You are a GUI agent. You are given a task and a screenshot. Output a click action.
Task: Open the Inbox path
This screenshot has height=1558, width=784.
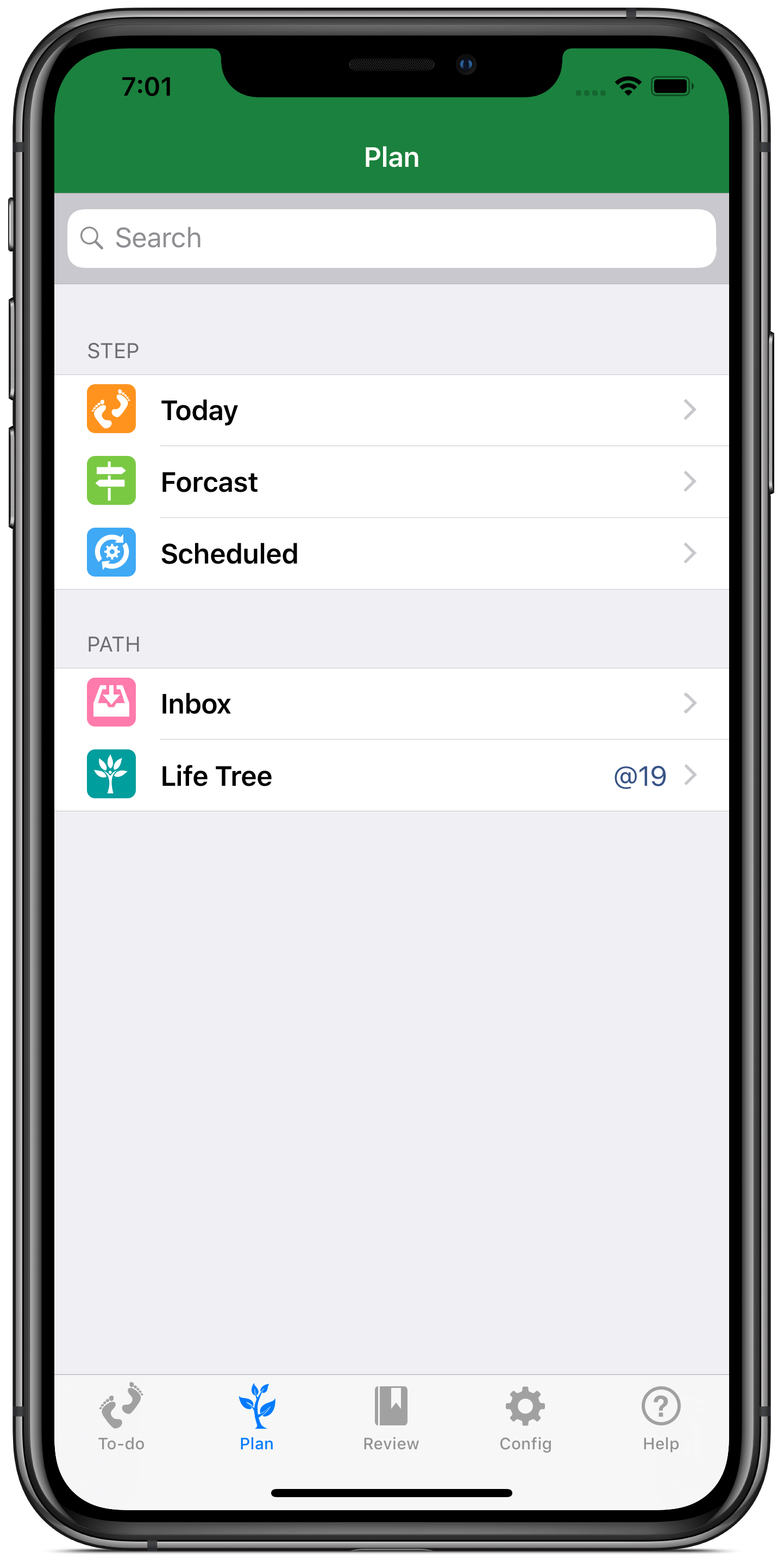point(392,703)
